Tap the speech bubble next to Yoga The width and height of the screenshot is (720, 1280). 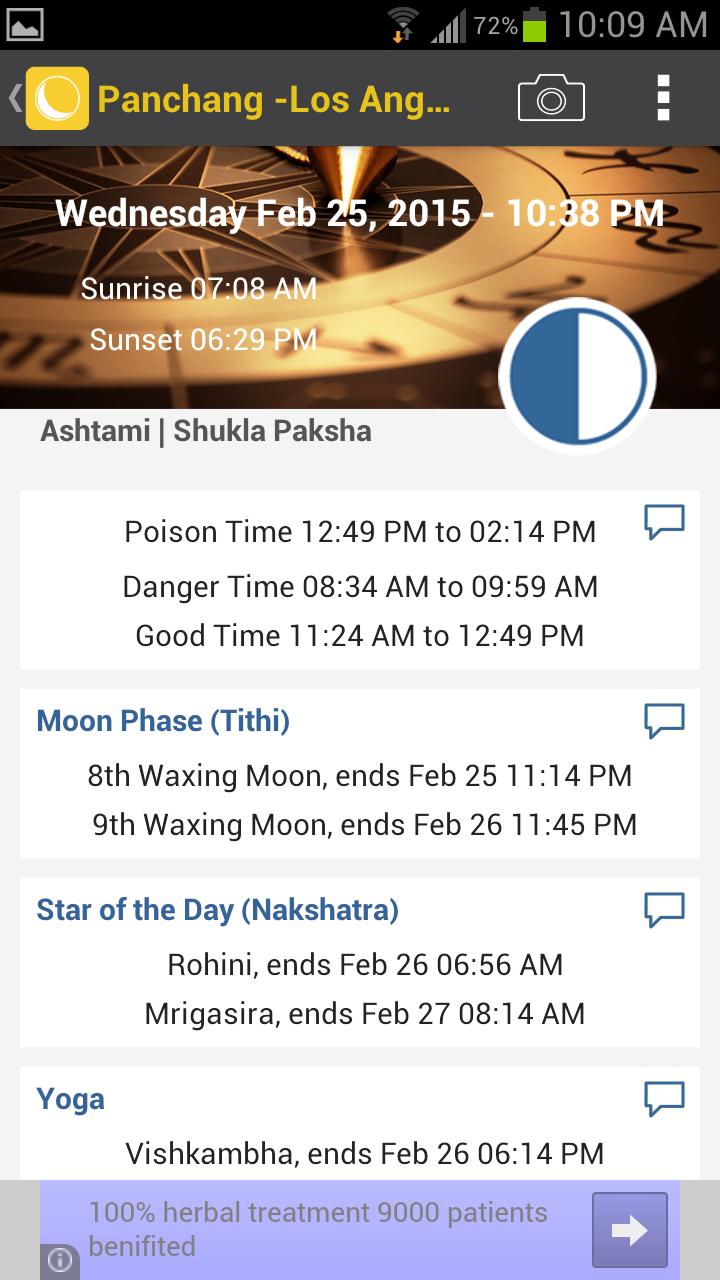click(x=664, y=1099)
